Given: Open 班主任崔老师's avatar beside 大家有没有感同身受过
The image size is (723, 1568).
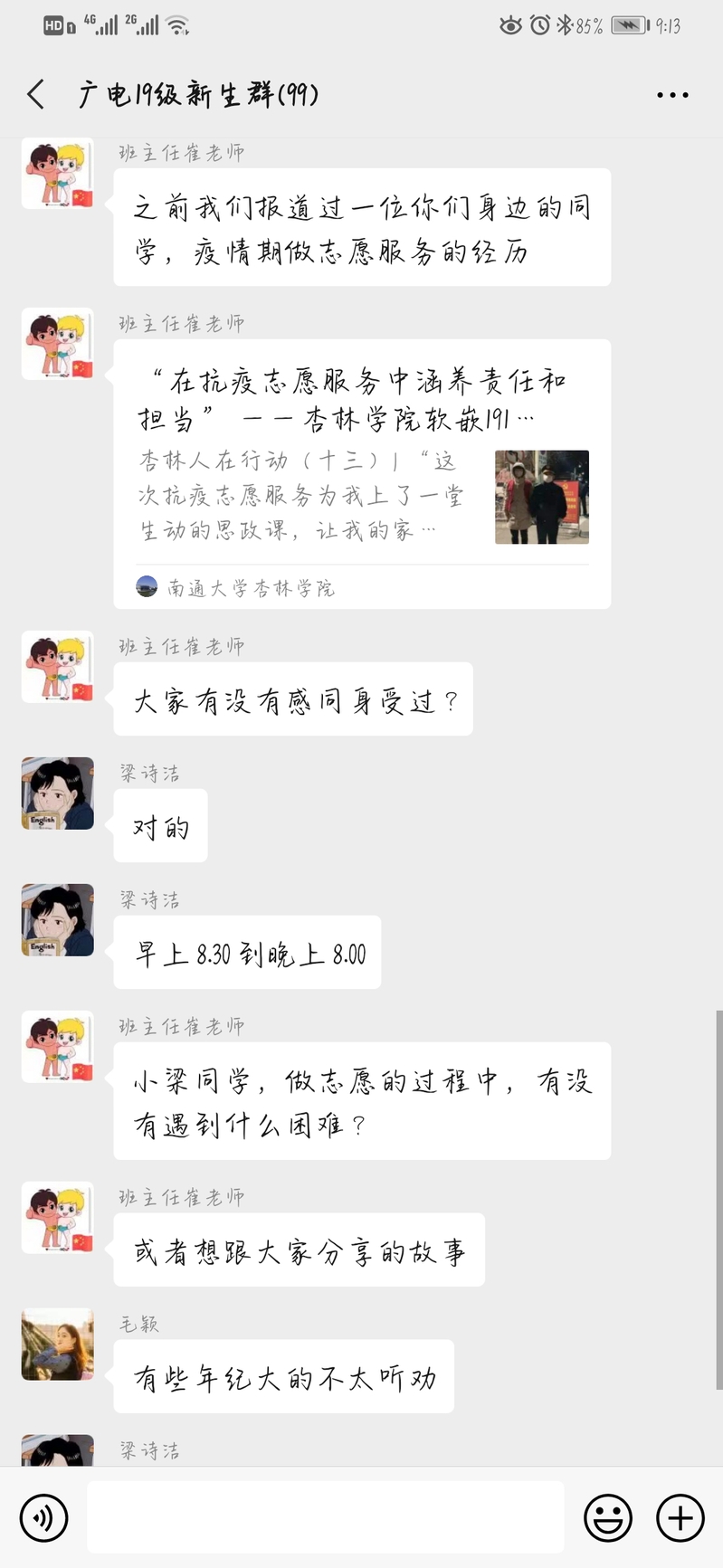Looking at the screenshot, I should (x=58, y=667).
